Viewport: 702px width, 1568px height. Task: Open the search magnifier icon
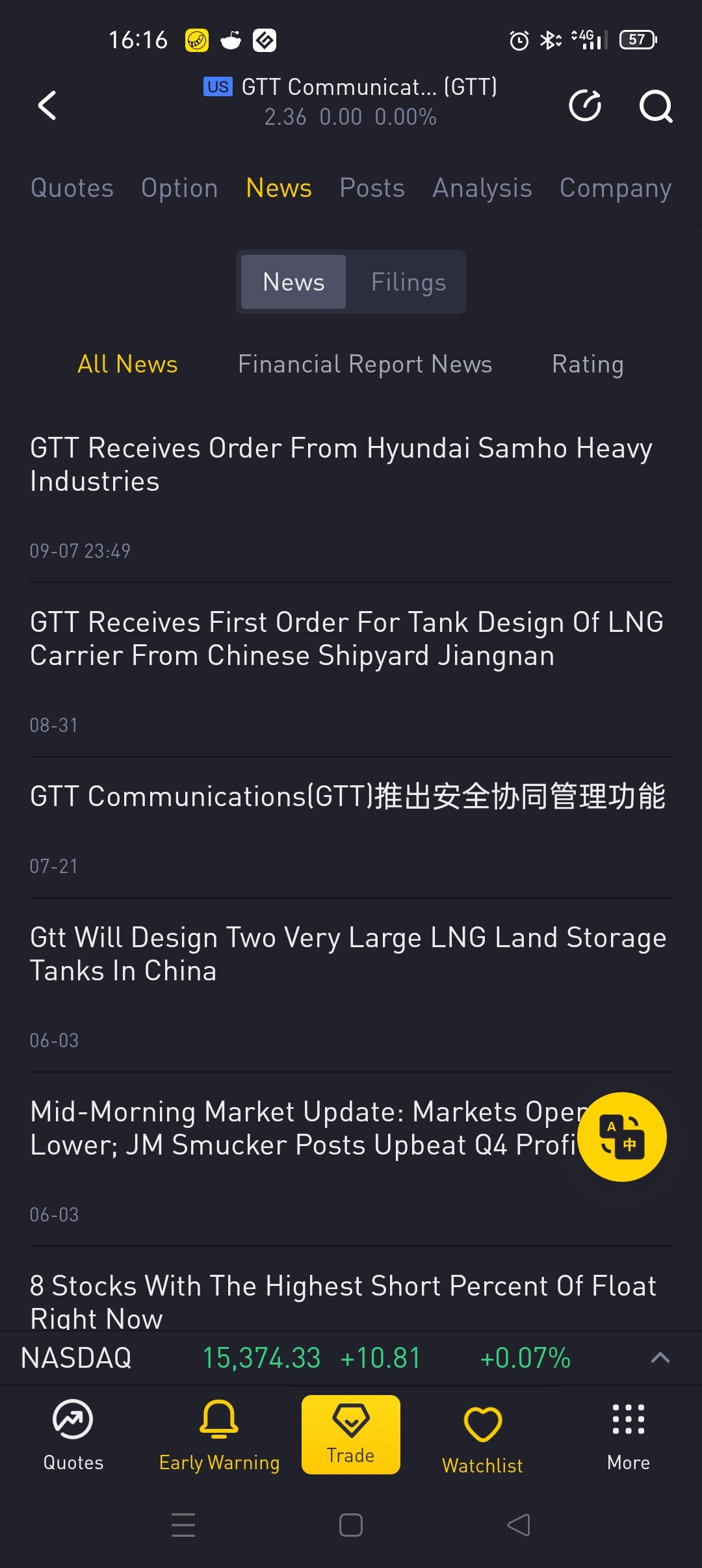pyautogui.click(x=656, y=106)
